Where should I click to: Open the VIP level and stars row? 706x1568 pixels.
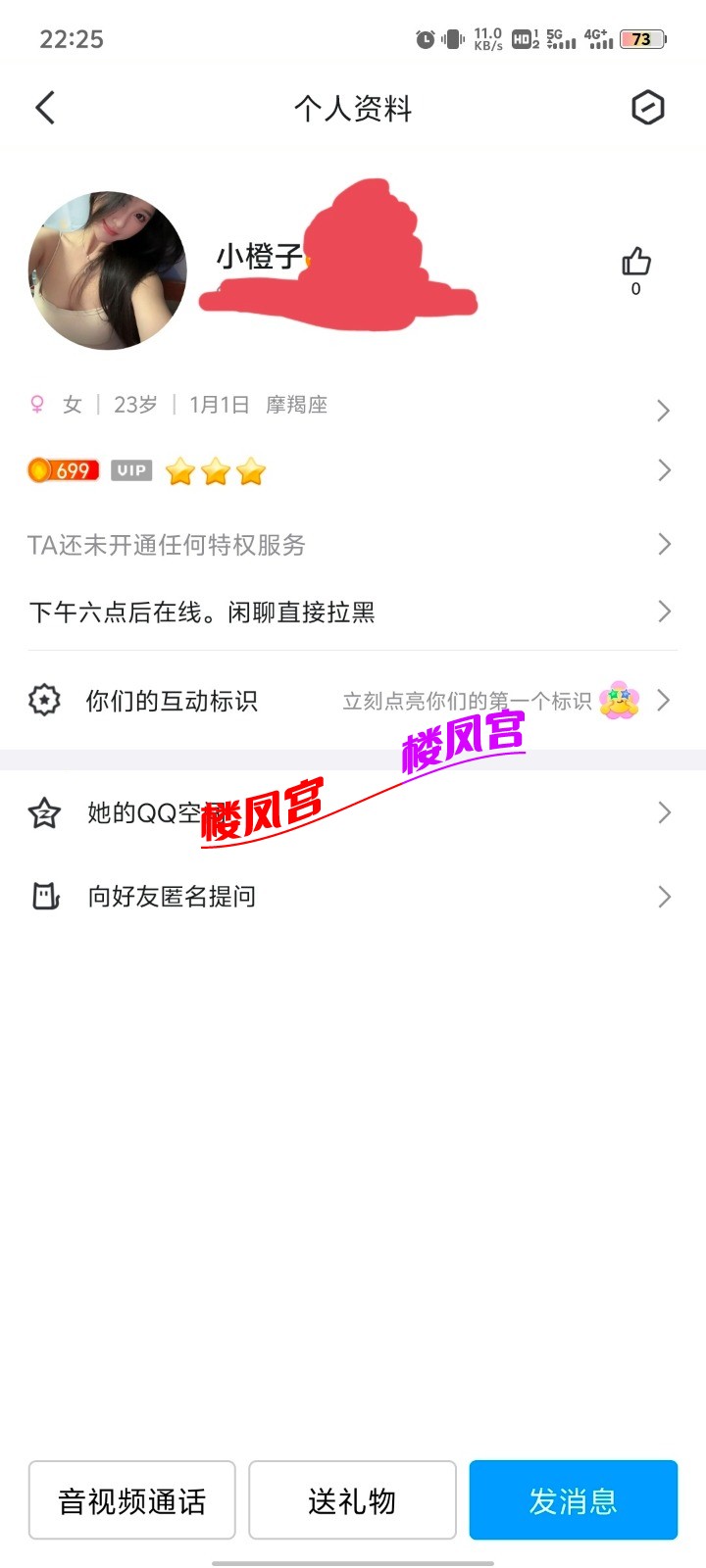(x=351, y=471)
